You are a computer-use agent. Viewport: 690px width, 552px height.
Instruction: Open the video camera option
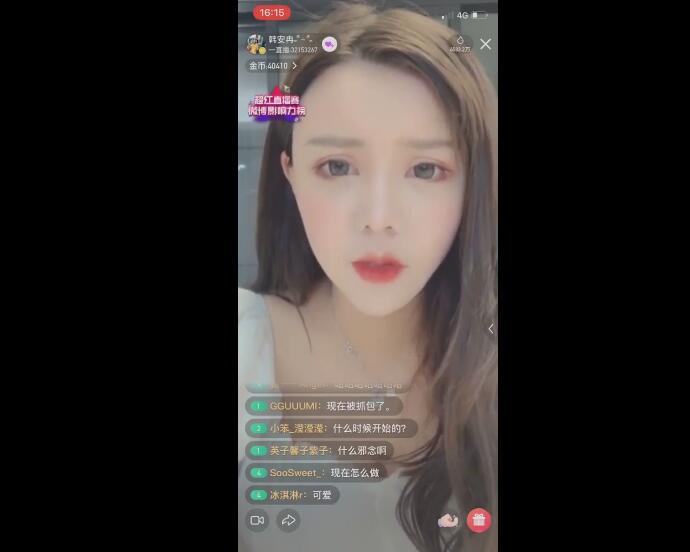257,520
